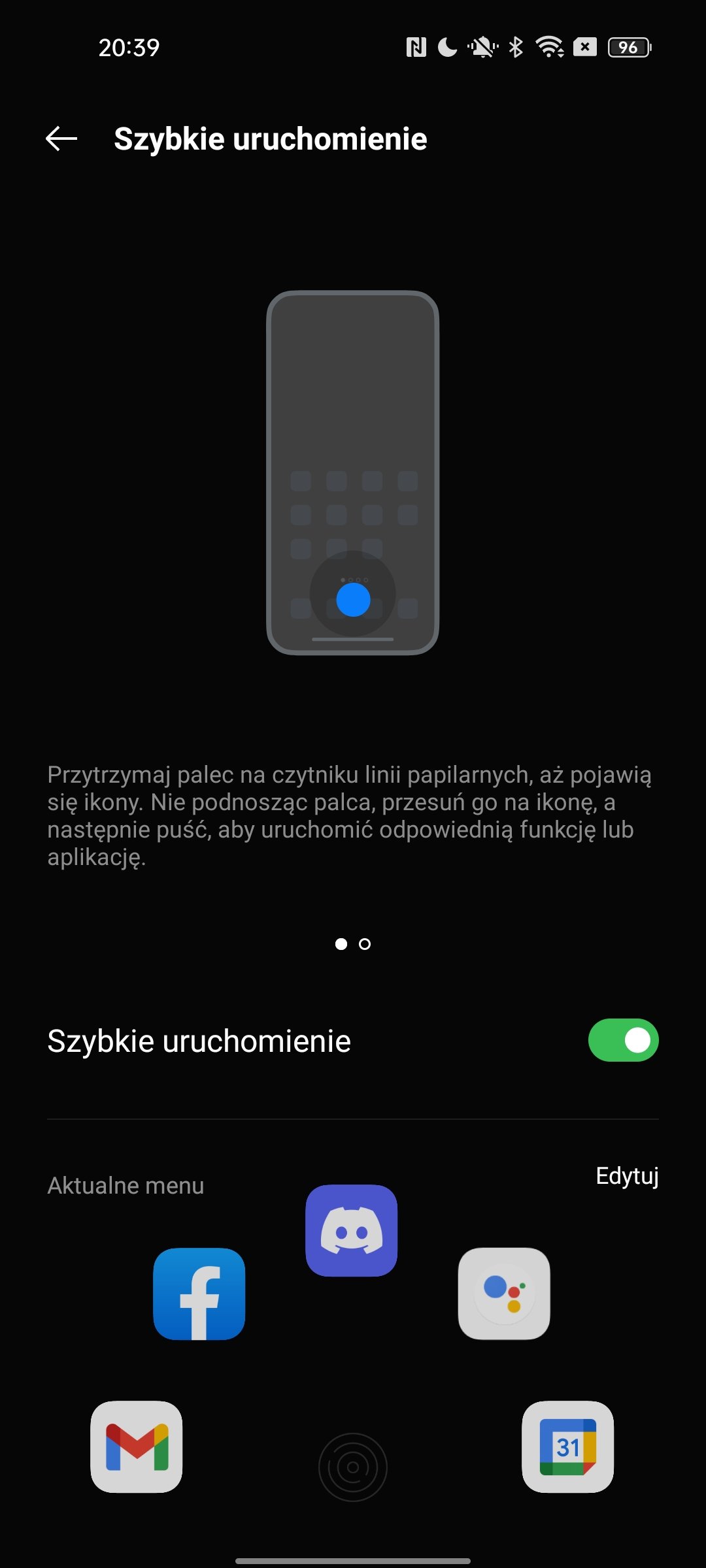Jump to the second tutorial page dot
706x1568 pixels.
click(x=365, y=944)
